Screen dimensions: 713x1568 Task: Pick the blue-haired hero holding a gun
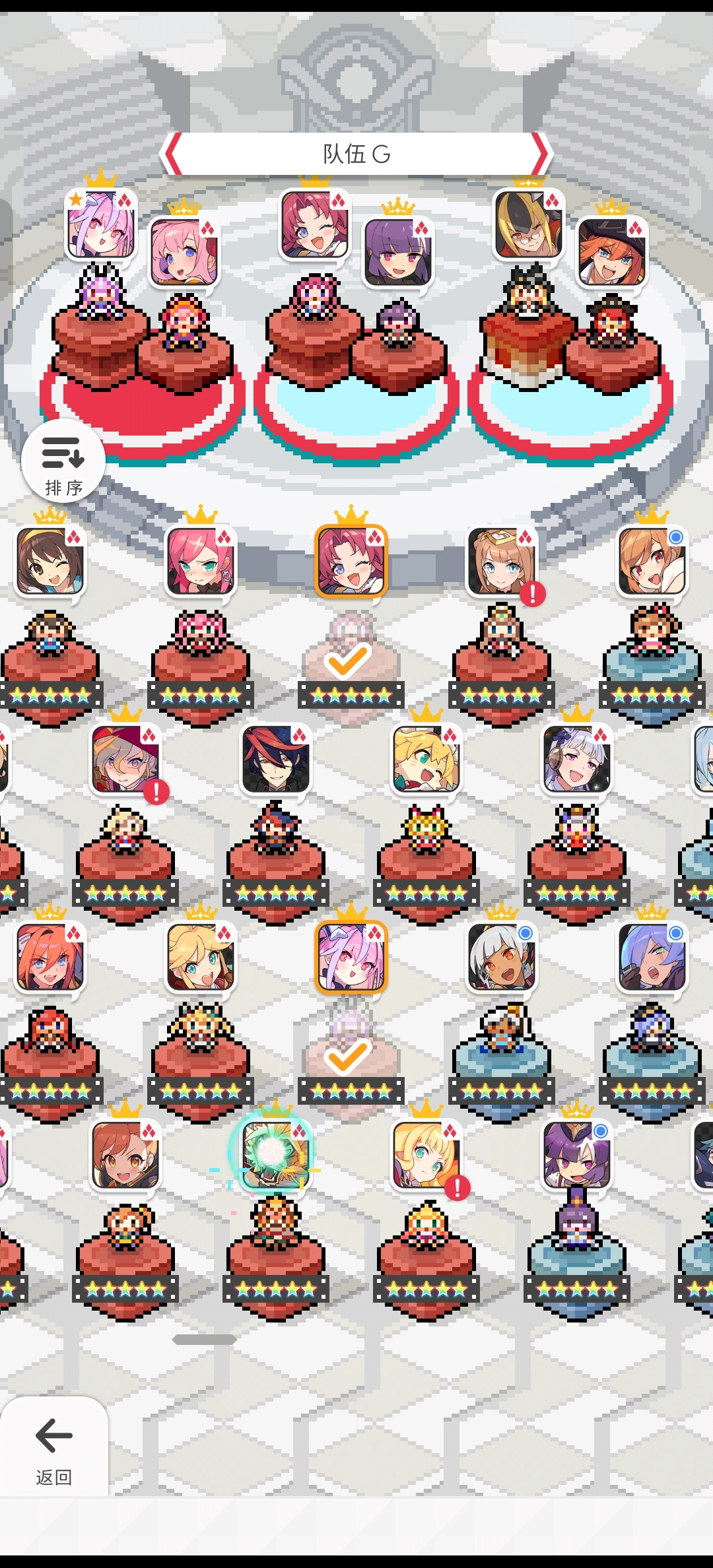point(652,957)
